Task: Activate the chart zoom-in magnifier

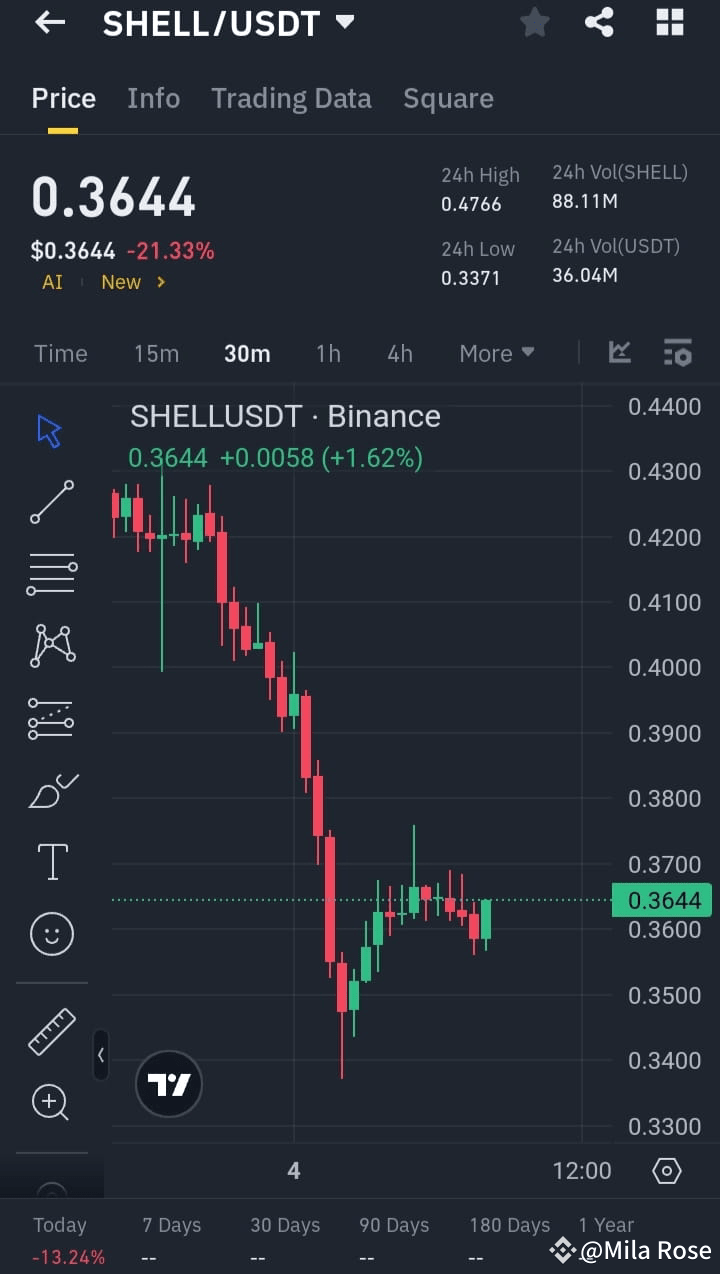Action: pos(50,1102)
